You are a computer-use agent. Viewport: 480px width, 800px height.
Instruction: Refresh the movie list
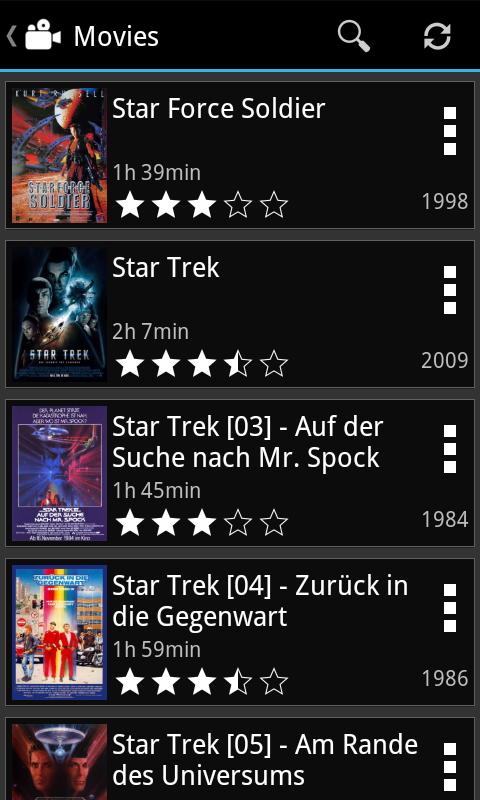tap(437, 37)
